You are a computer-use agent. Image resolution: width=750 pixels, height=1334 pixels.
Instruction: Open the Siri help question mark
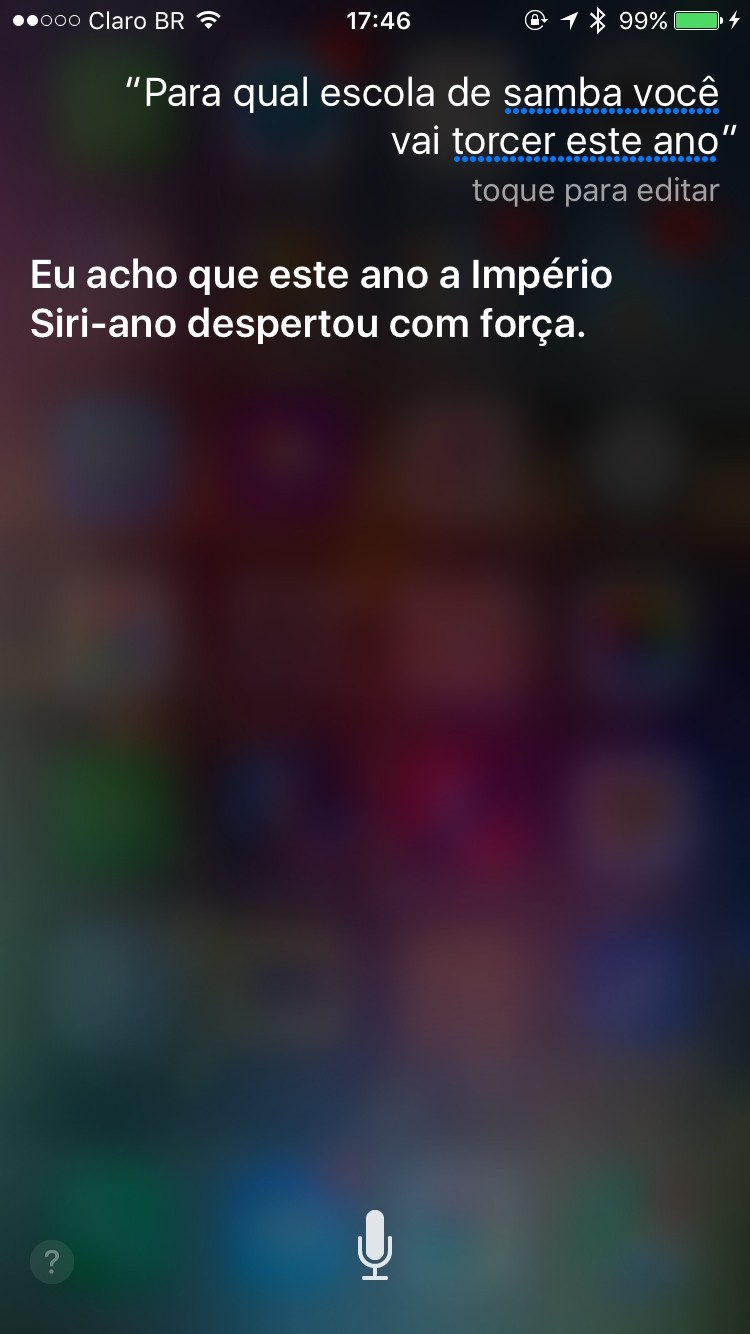point(52,1260)
